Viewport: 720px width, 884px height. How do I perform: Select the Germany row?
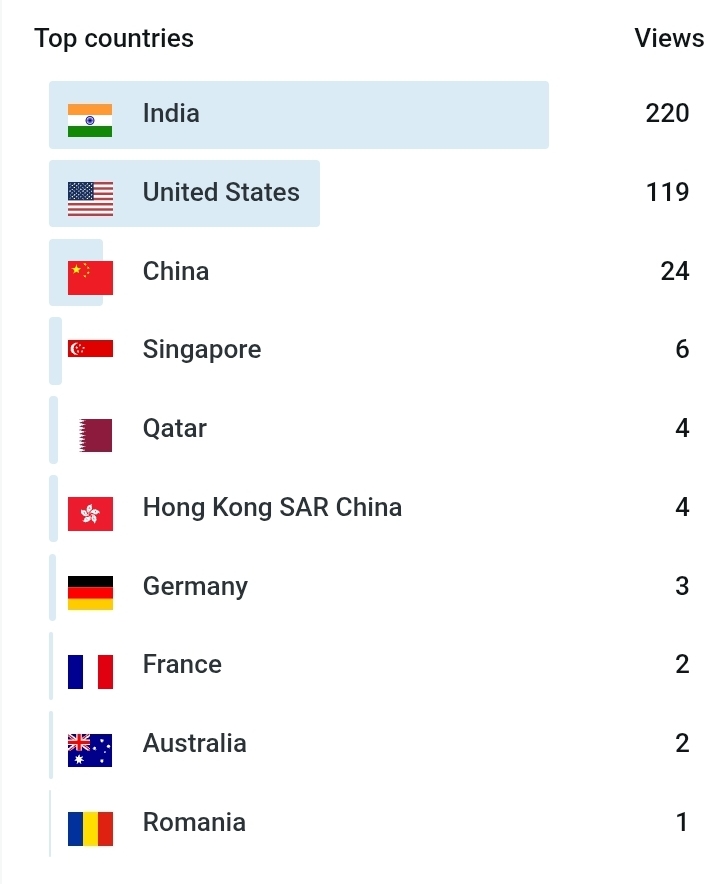pos(369,587)
